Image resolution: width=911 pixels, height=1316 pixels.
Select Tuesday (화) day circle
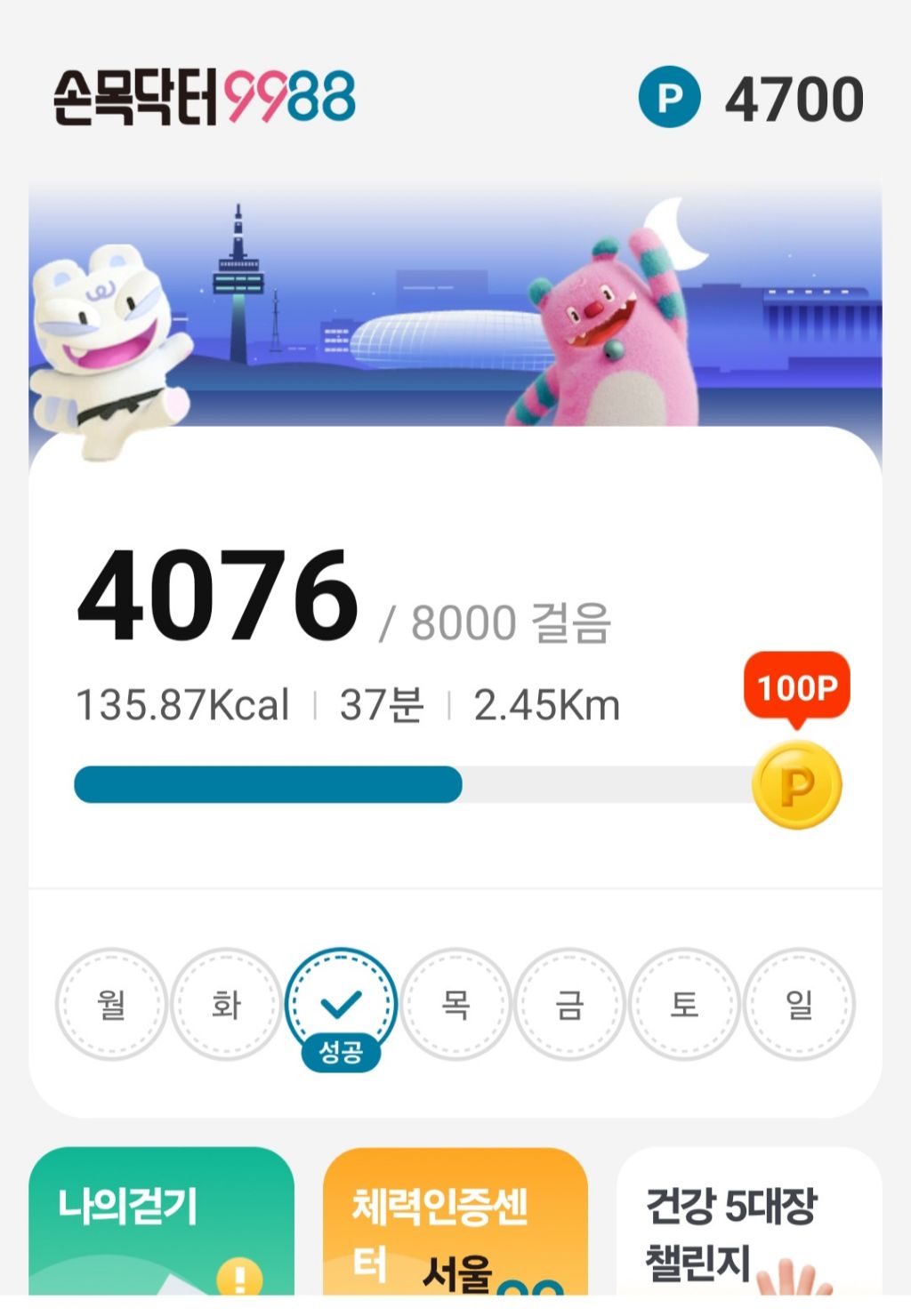point(226,1004)
